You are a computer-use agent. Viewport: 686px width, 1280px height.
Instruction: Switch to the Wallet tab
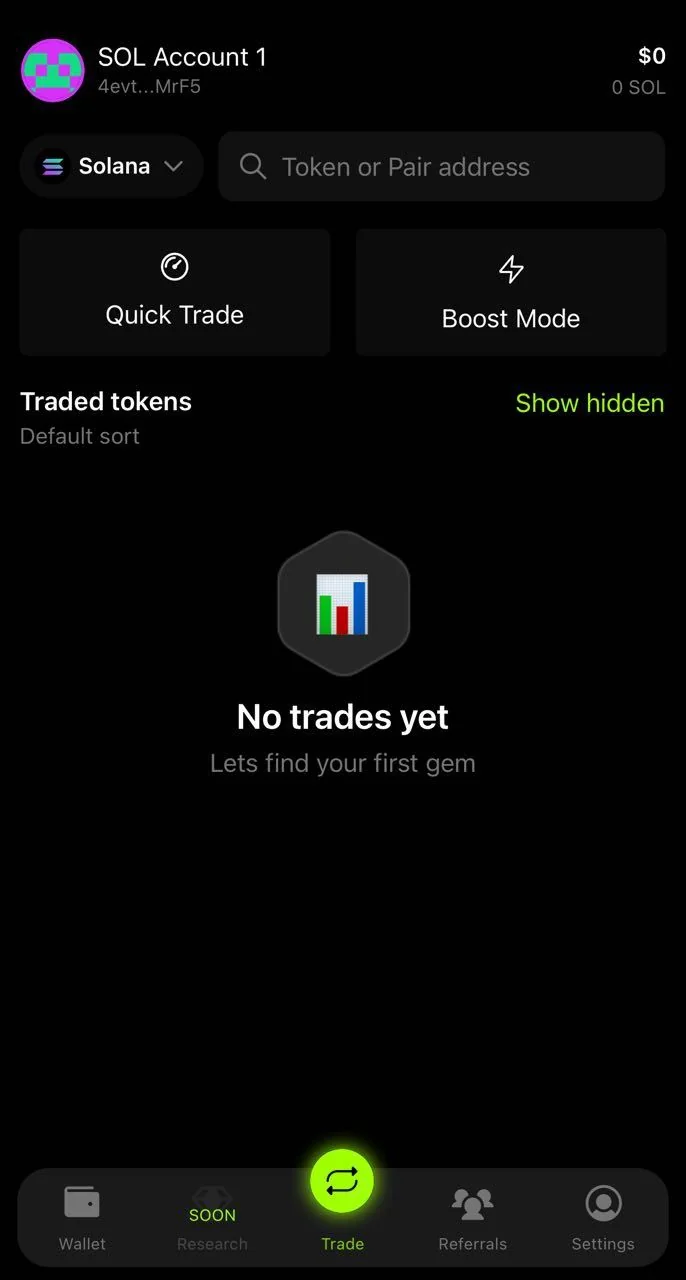[82, 1218]
